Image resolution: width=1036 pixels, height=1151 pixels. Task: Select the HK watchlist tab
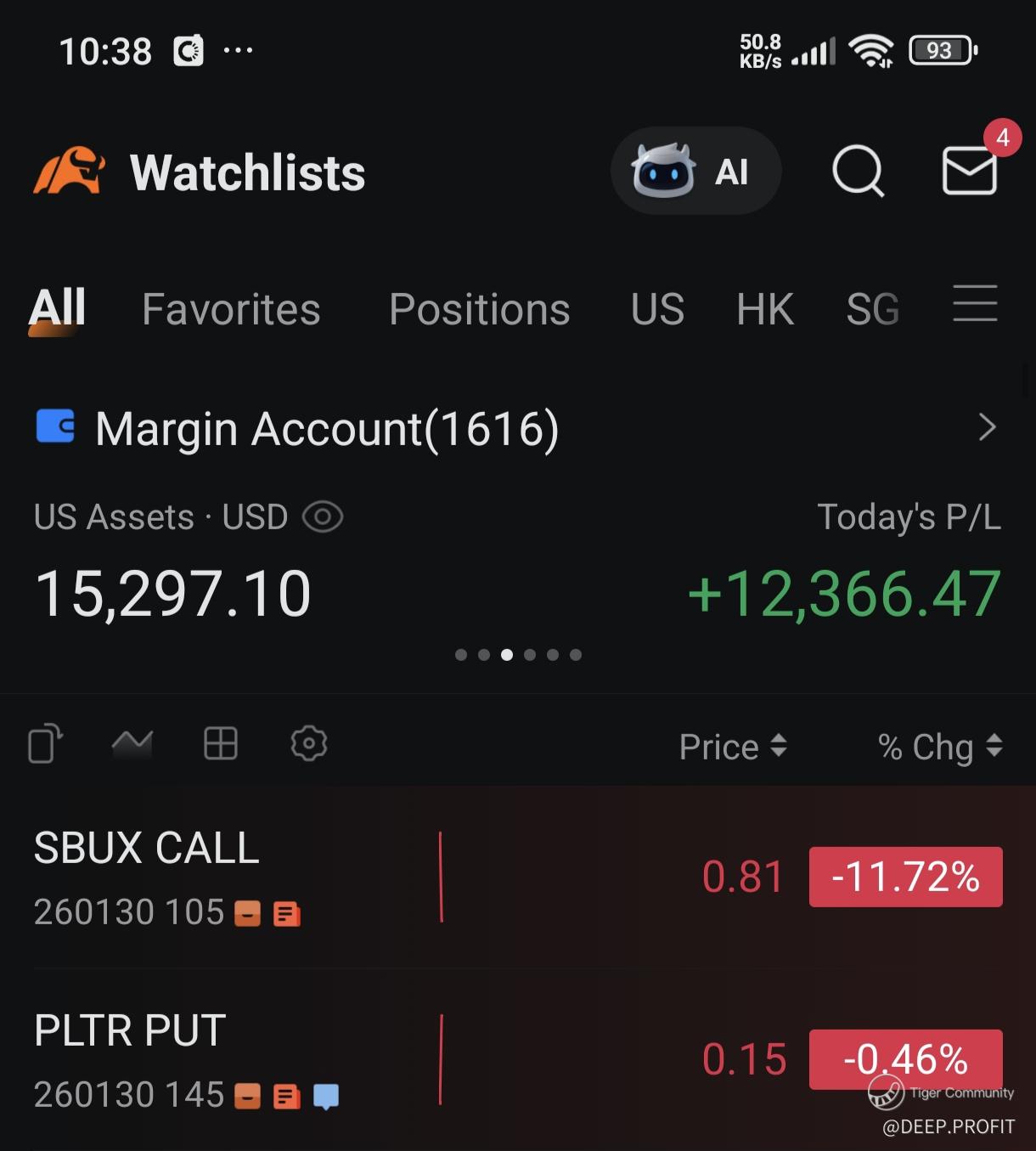765,309
